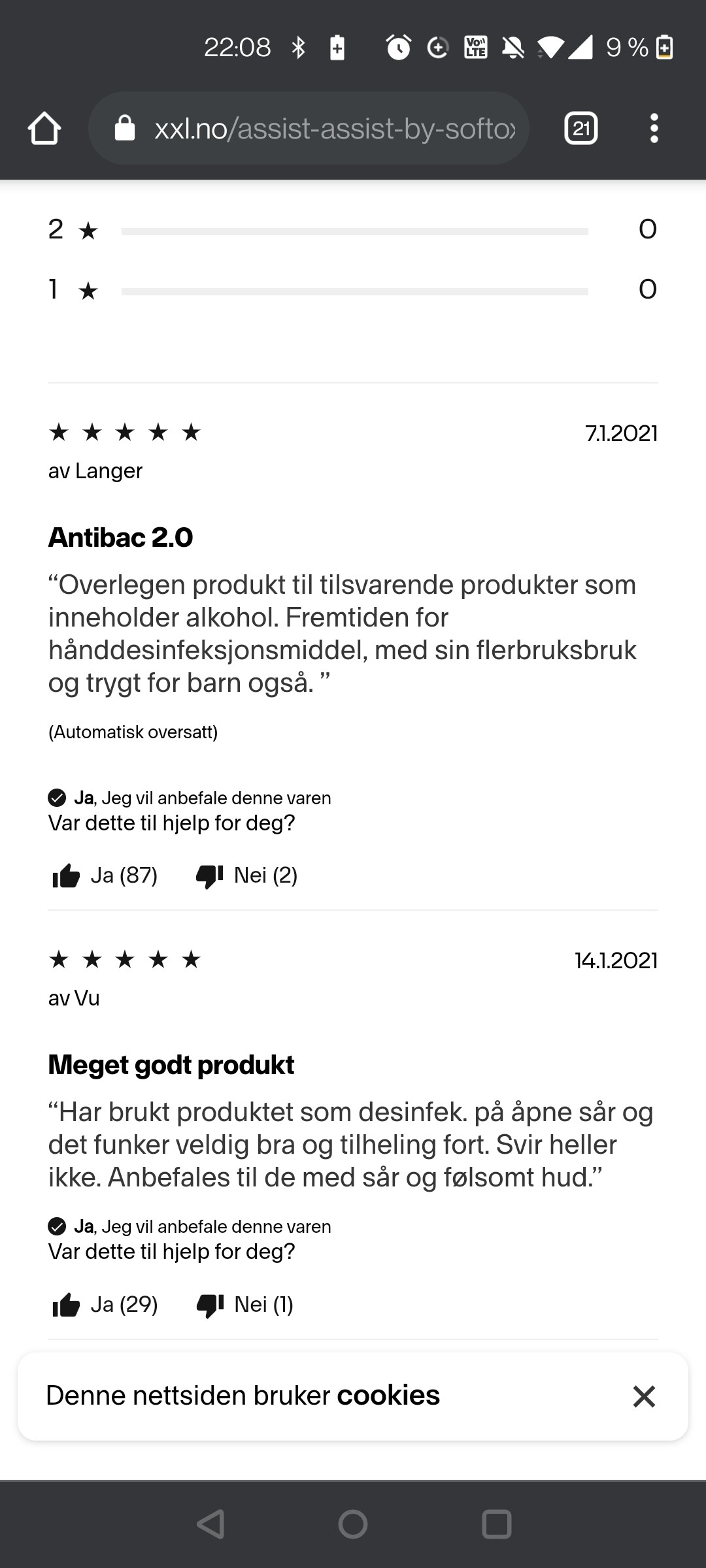The image size is (706, 1568).
Task: Filter reviews by 2 stars
Action: [353, 230]
